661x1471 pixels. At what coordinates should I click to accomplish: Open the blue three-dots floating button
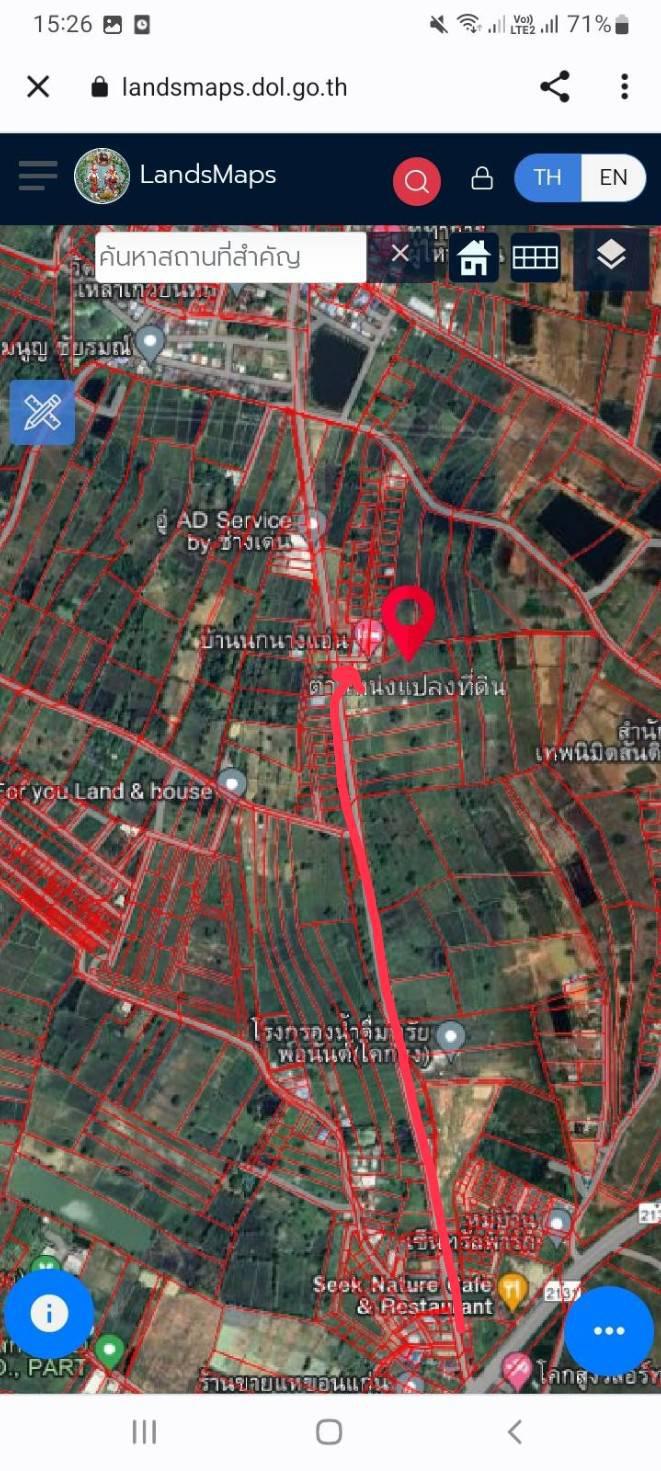point(609,1330)
